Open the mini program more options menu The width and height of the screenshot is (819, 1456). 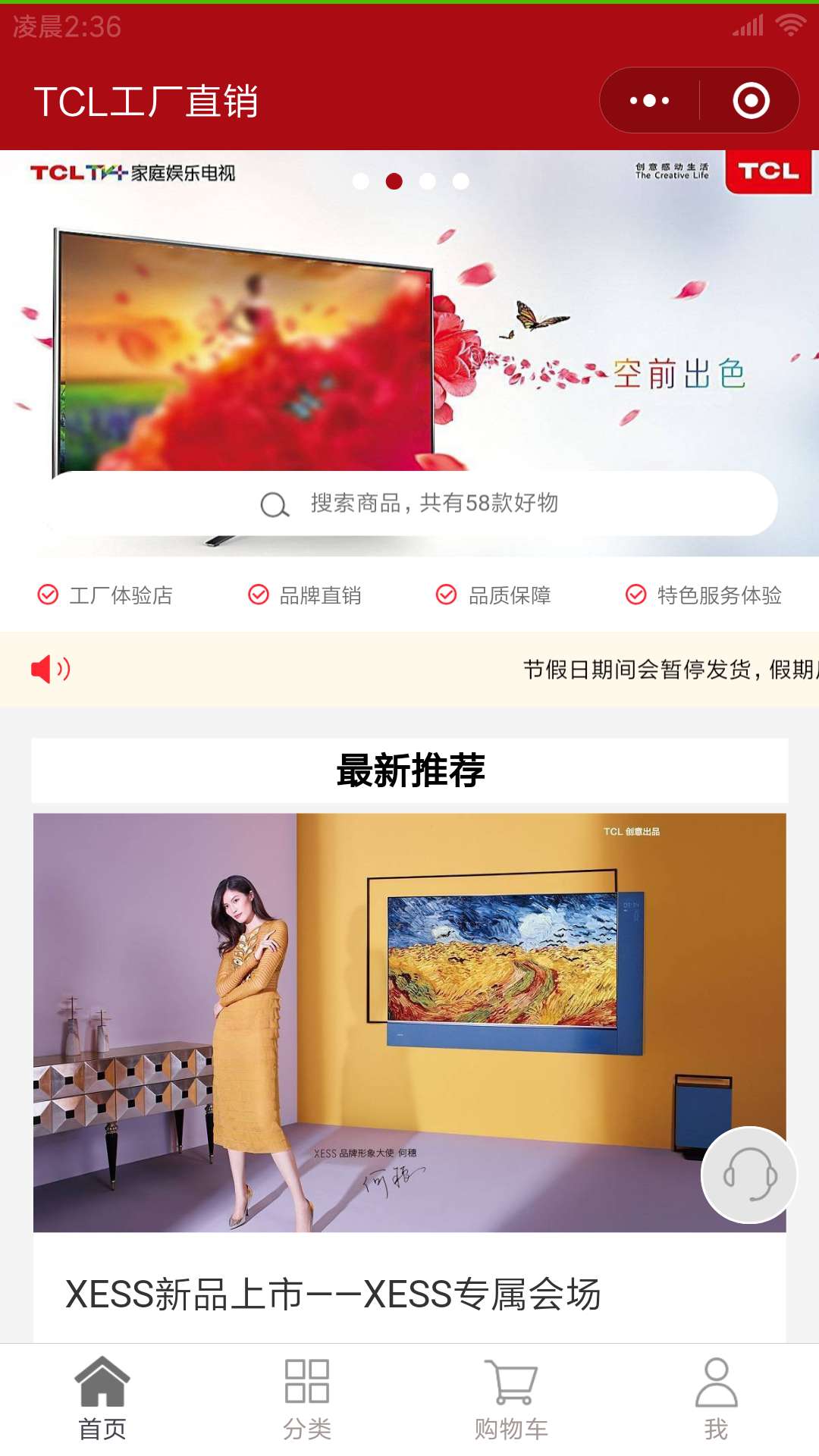(x=650, y=101)
